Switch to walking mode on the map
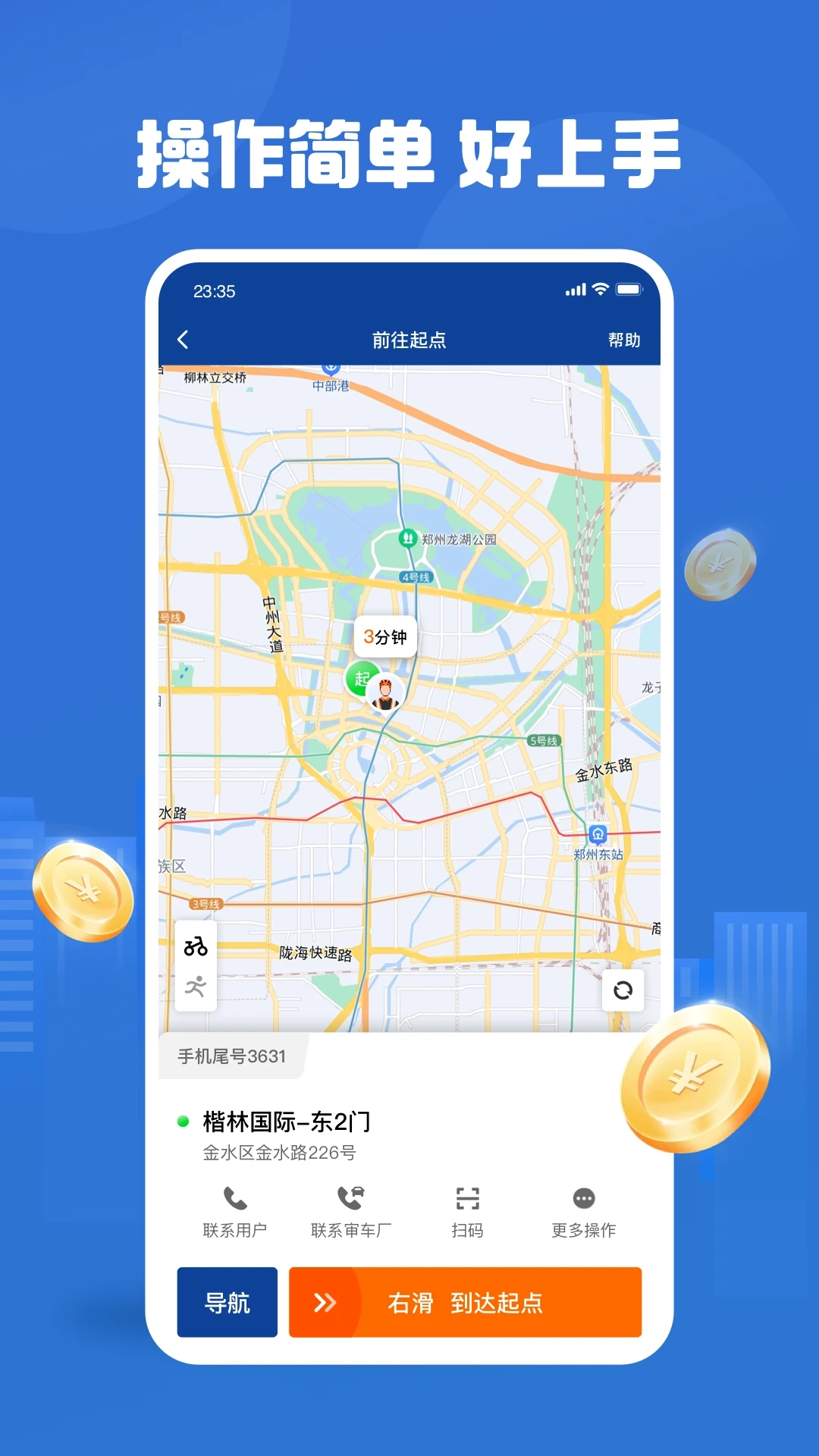 [x=195, y=986]
